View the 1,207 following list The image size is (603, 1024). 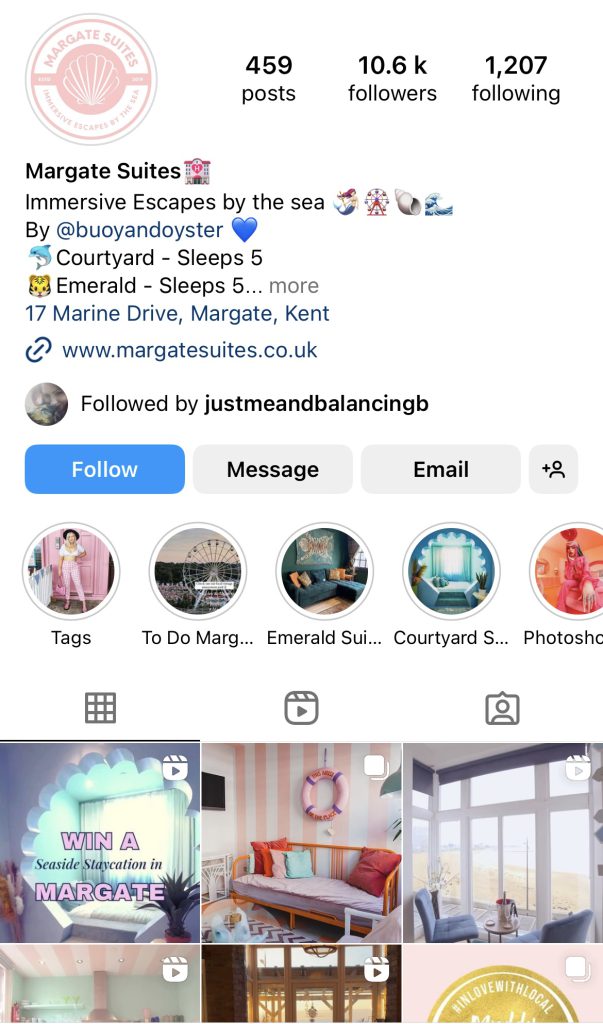pyautogui.click(x=516, y=78)
